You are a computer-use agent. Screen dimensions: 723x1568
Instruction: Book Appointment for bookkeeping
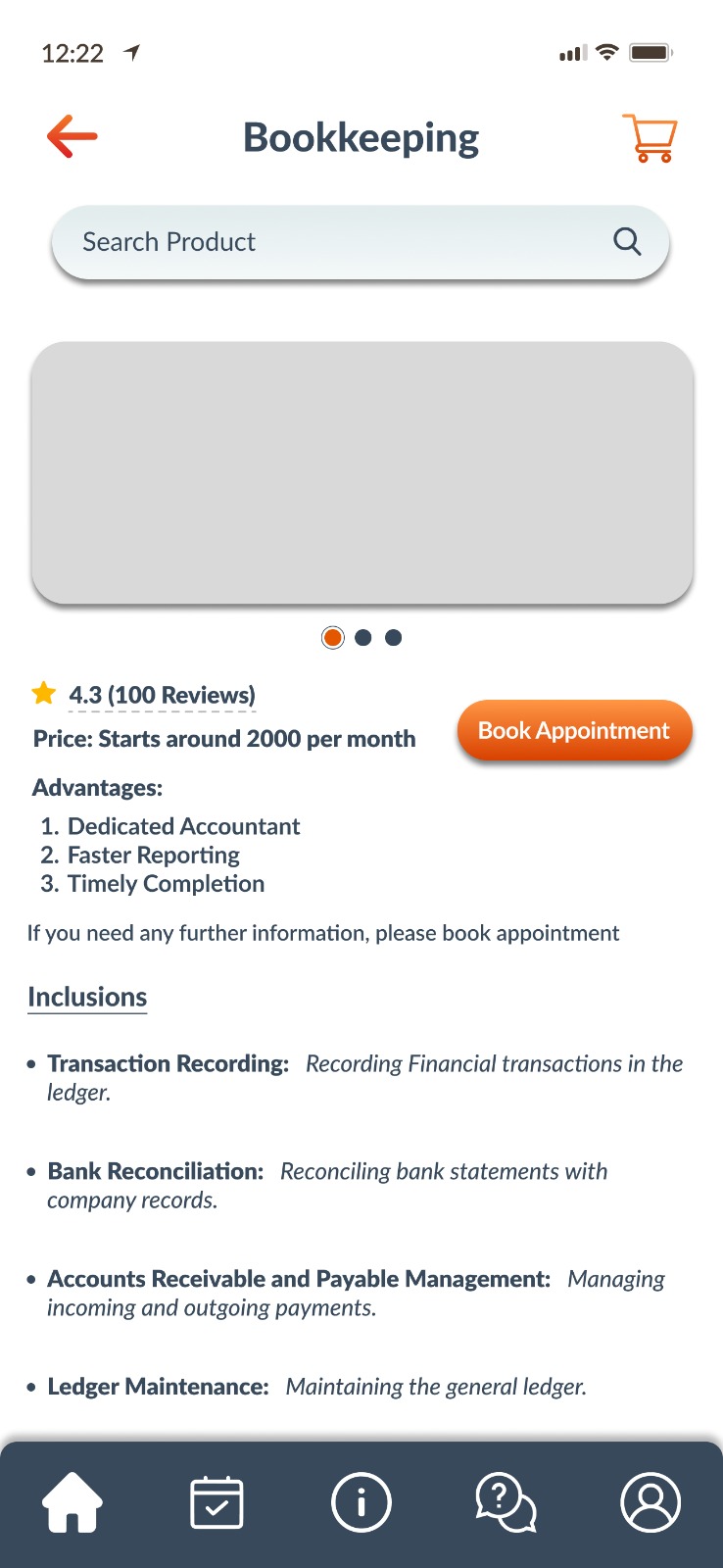pos(574,731)
